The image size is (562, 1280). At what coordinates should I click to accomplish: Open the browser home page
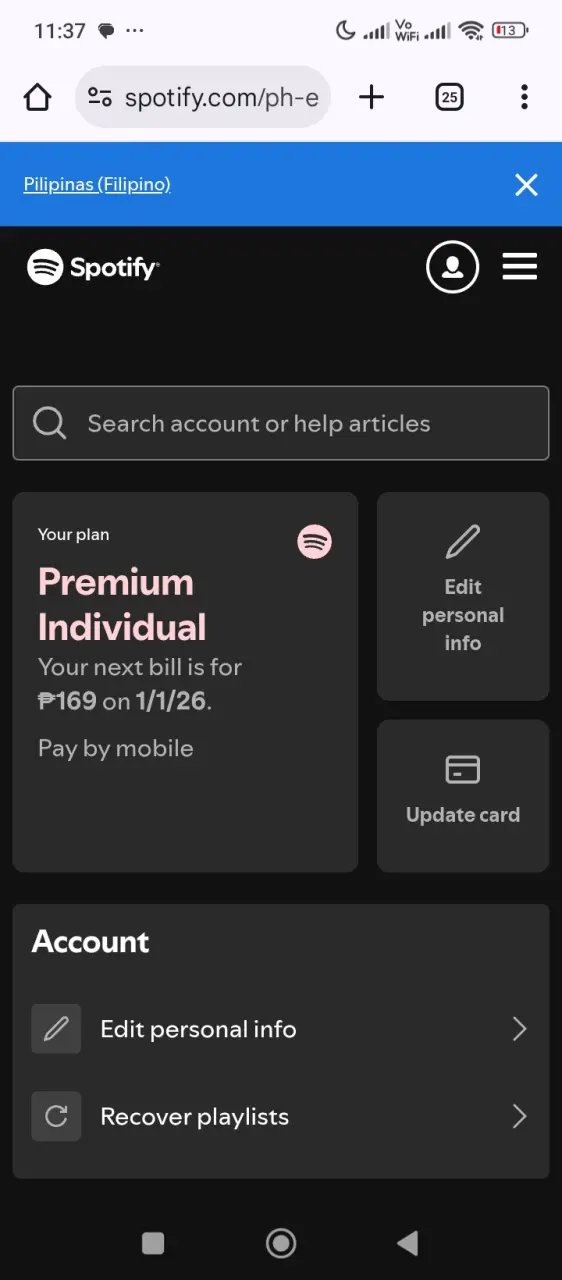pyautogui.click(x=37, y=97)
